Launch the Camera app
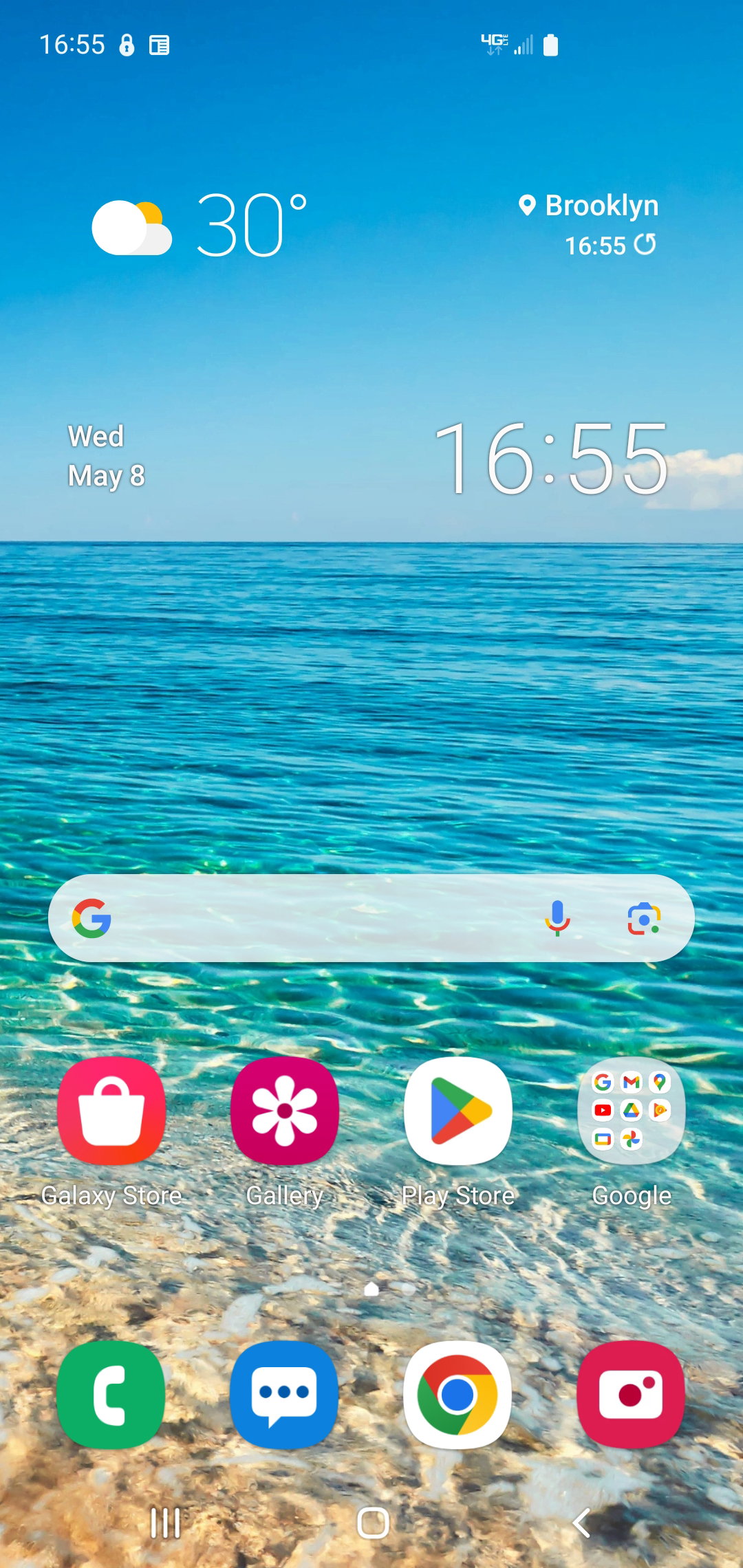This screenshot has width=743, height=1568. pos(632,1394)
